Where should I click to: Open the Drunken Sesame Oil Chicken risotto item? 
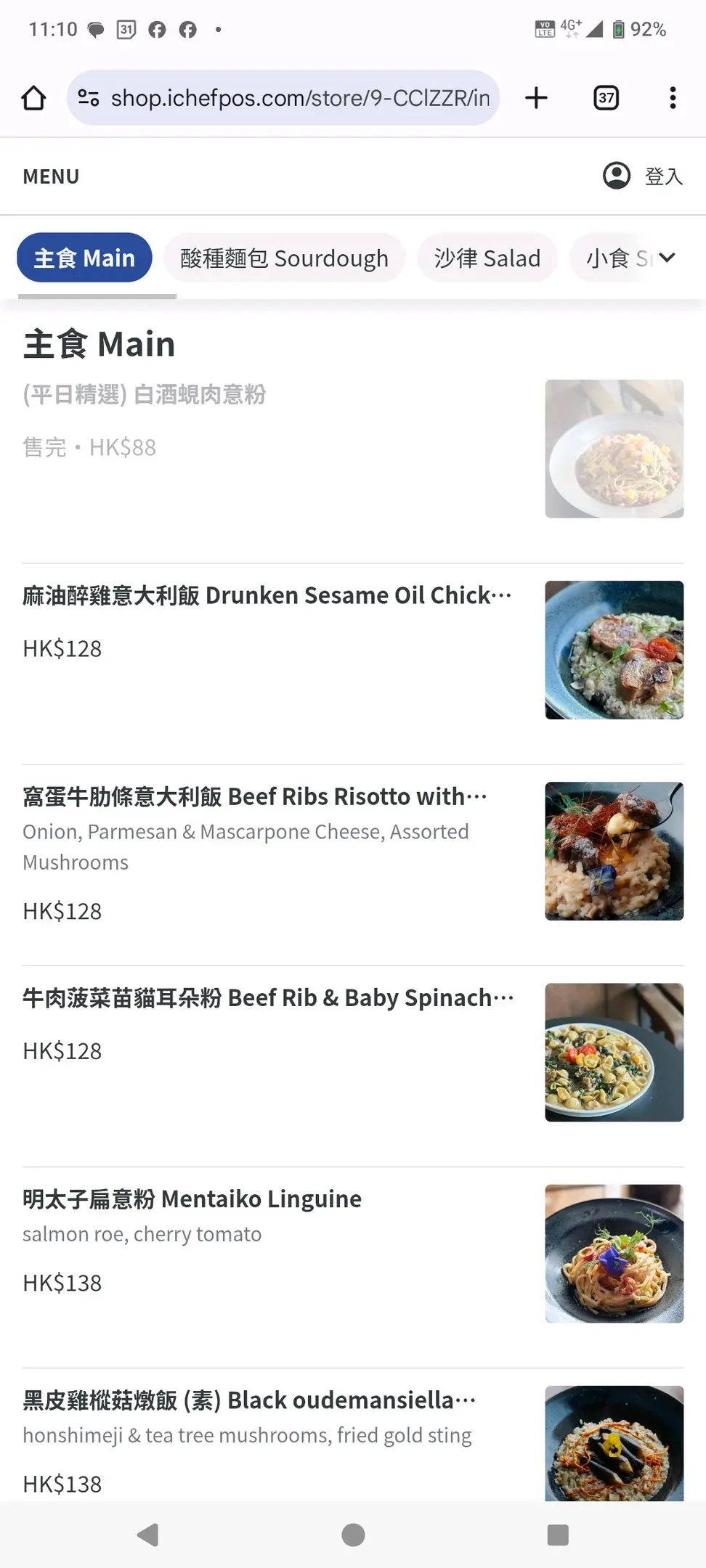pos(267,596)
